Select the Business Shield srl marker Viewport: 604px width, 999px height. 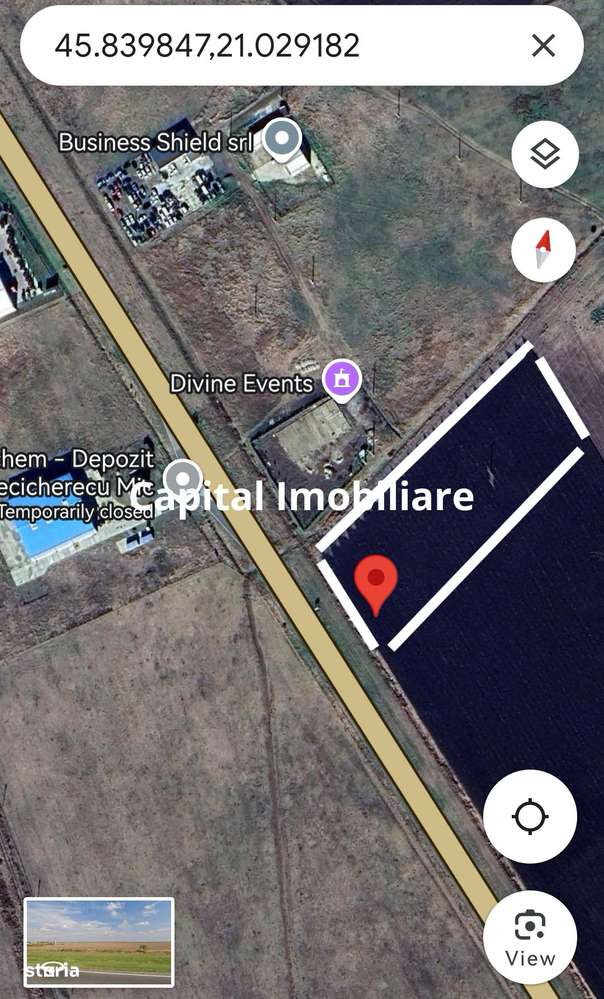click(282, 140)
